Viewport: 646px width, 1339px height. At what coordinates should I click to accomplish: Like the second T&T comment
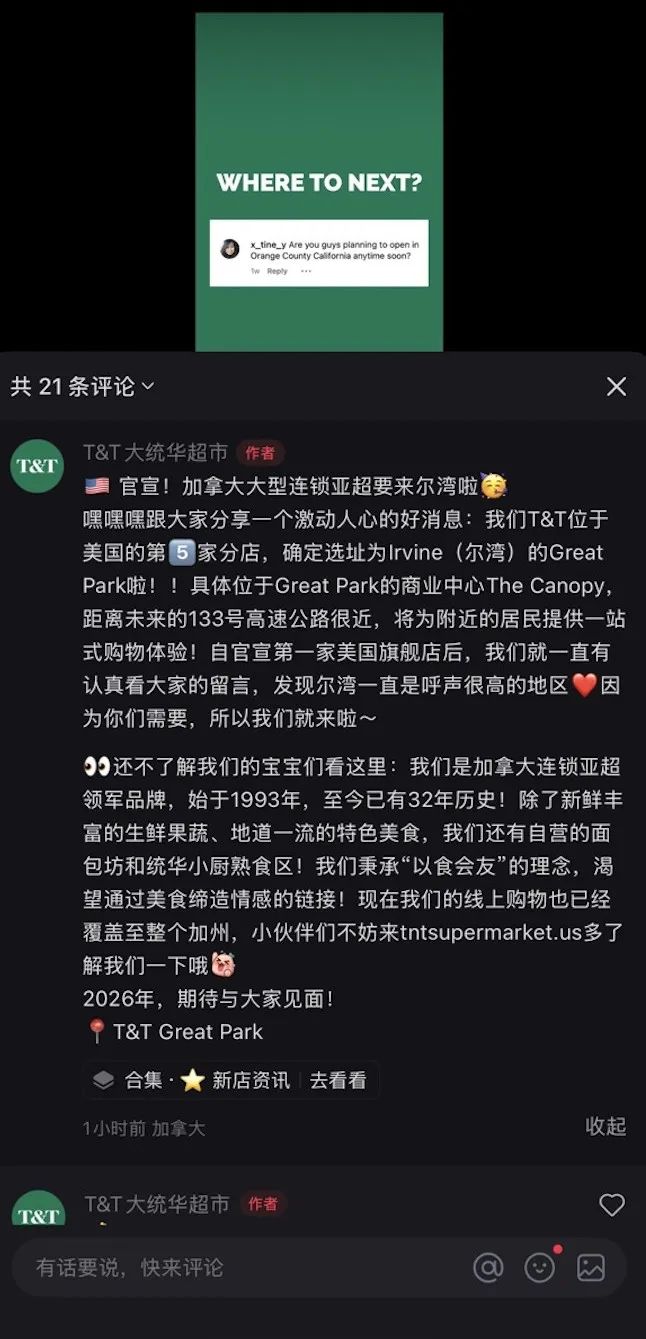(612, 1205)
